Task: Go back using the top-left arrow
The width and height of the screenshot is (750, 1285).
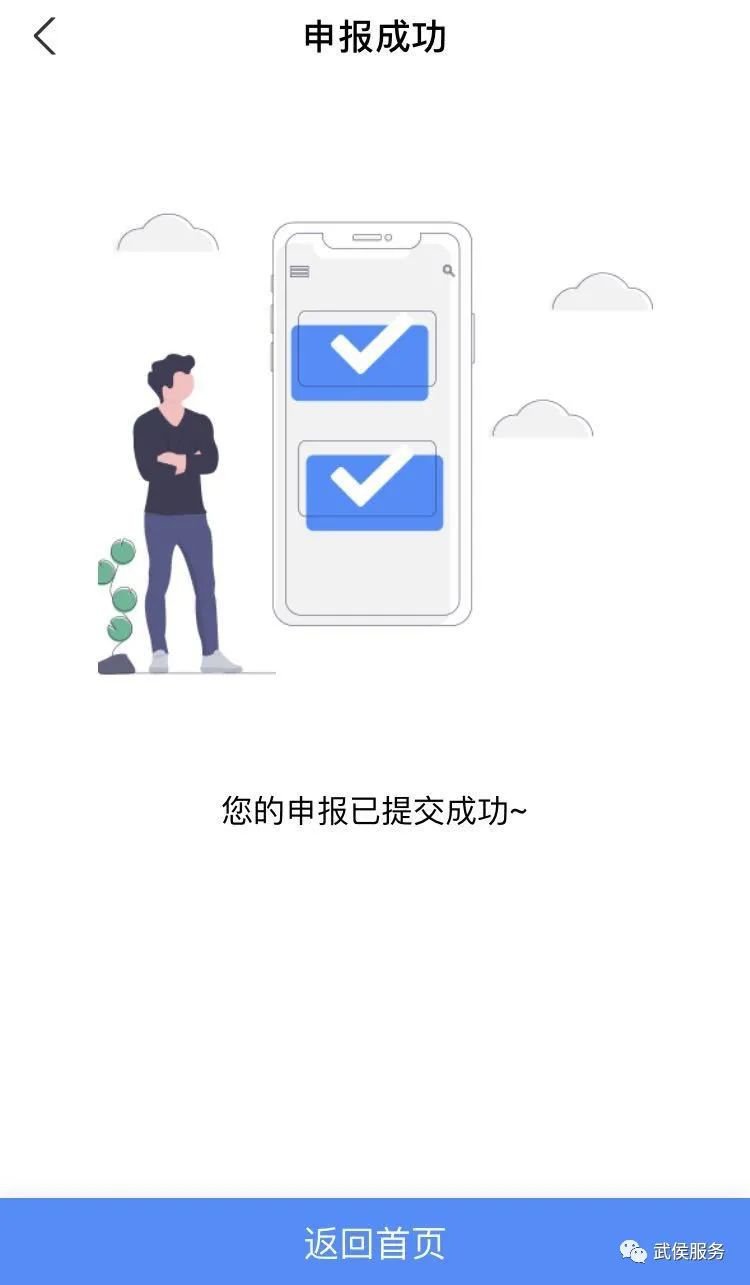Action: click(x=45, y=37)
